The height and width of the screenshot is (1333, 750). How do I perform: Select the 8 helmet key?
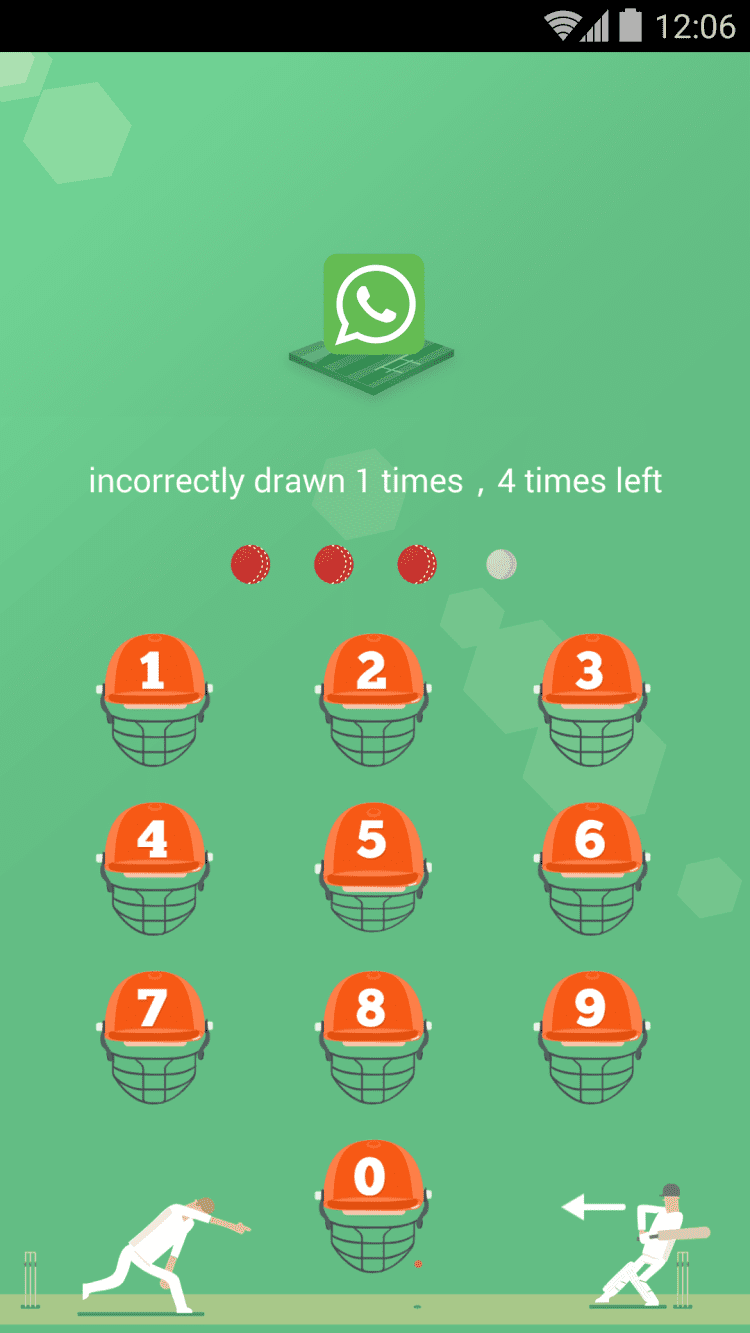372,1036
